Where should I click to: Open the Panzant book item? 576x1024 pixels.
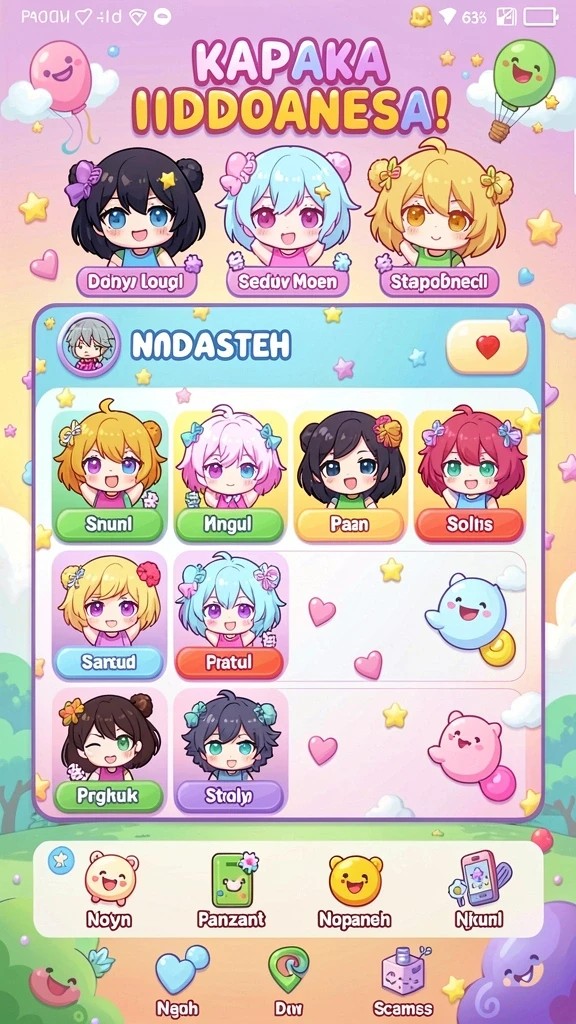[x=232, y=889]
